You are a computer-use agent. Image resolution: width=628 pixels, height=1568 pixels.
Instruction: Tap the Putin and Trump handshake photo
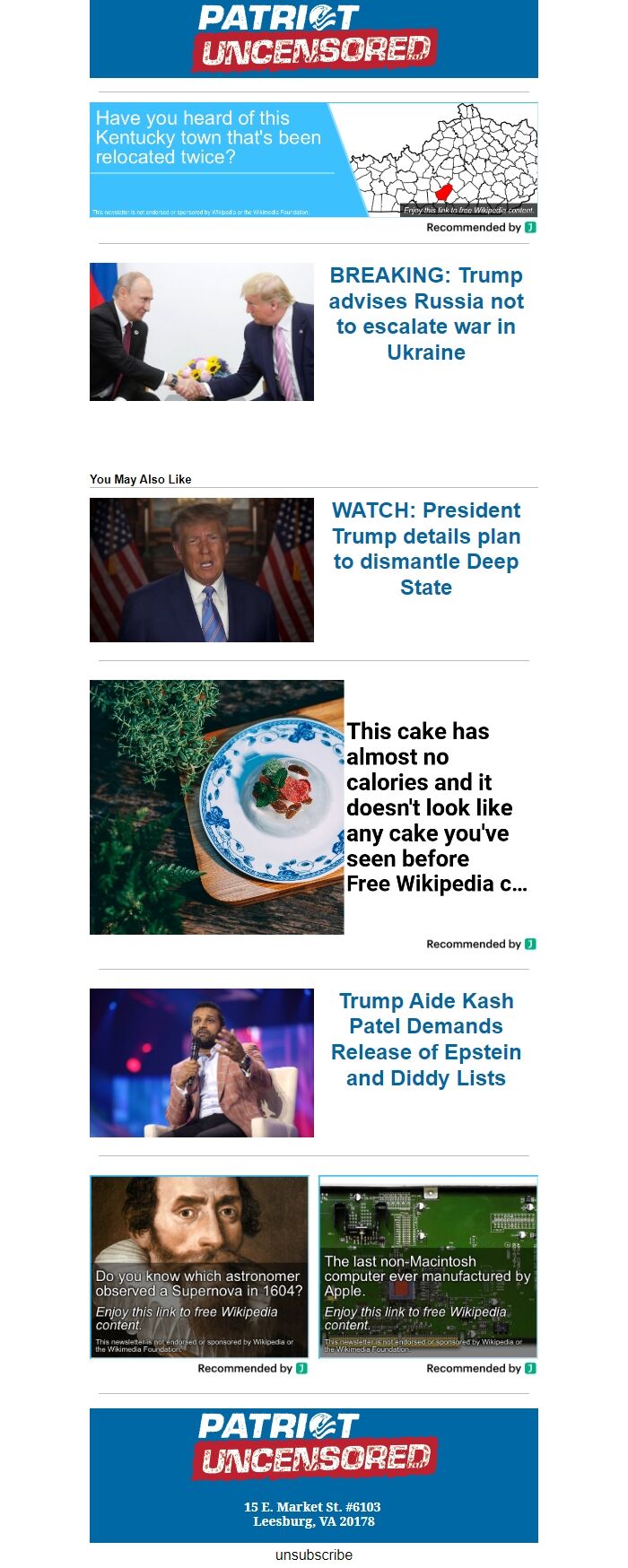pos(202,331)
